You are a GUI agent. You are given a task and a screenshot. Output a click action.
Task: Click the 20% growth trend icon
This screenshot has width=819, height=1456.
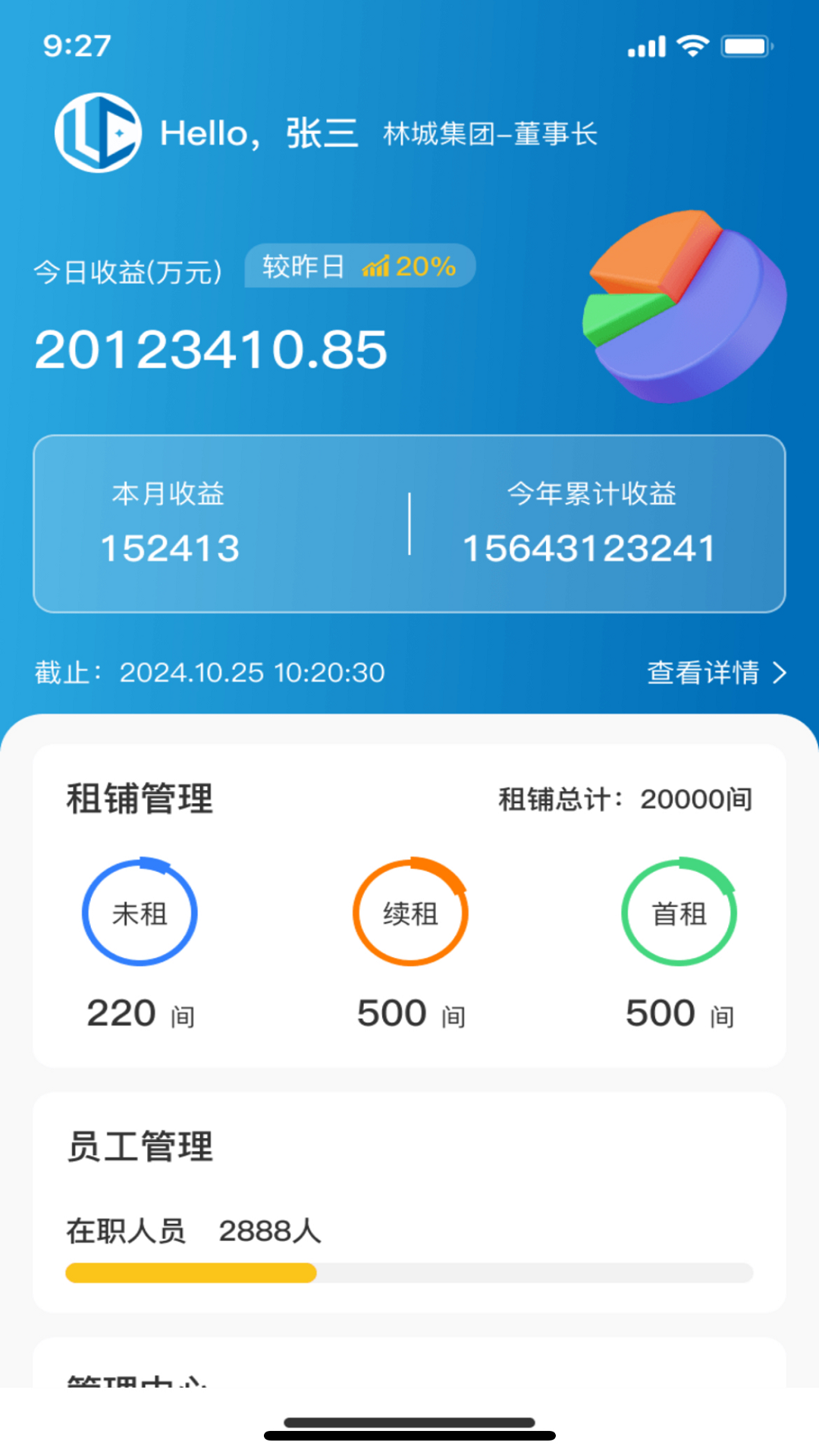pyautogui.click(x=377, y=267)
